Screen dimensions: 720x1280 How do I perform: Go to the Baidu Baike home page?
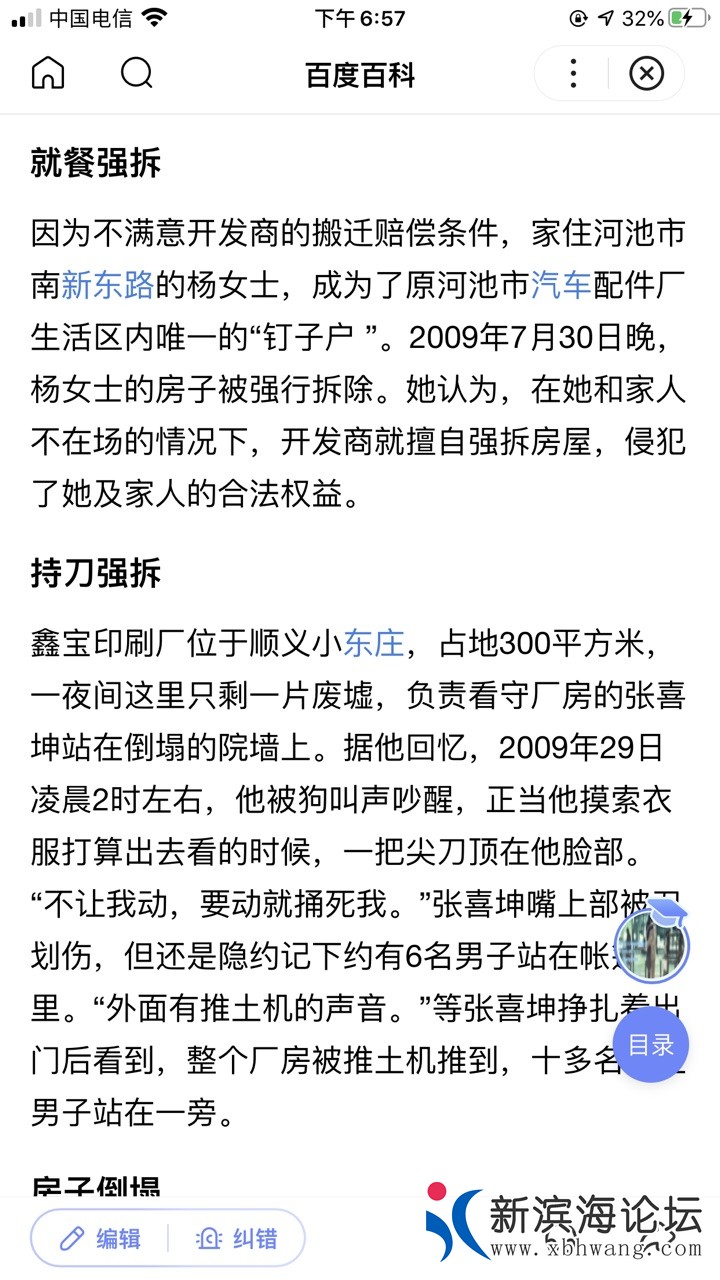pos(48,73)
